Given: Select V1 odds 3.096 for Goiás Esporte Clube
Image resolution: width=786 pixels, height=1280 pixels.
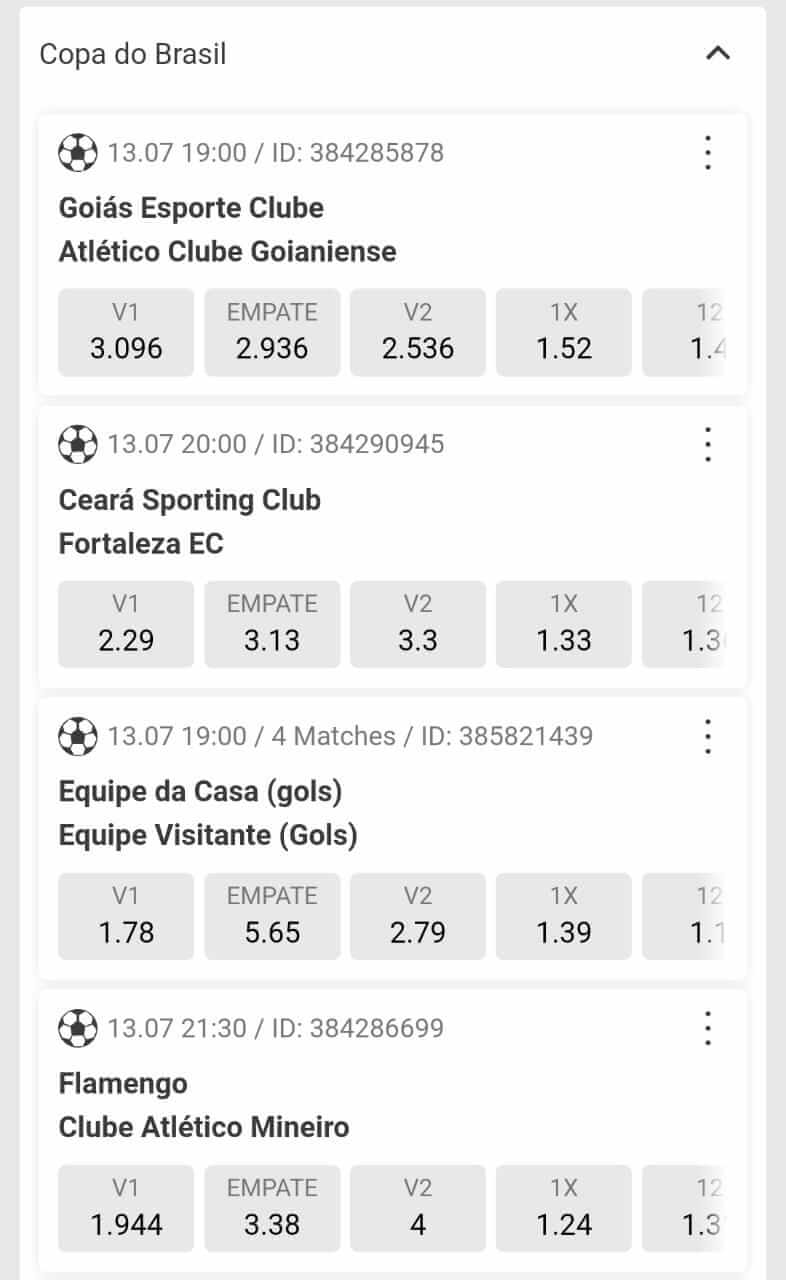Looking at the screenshot, I should coord(126,332).
